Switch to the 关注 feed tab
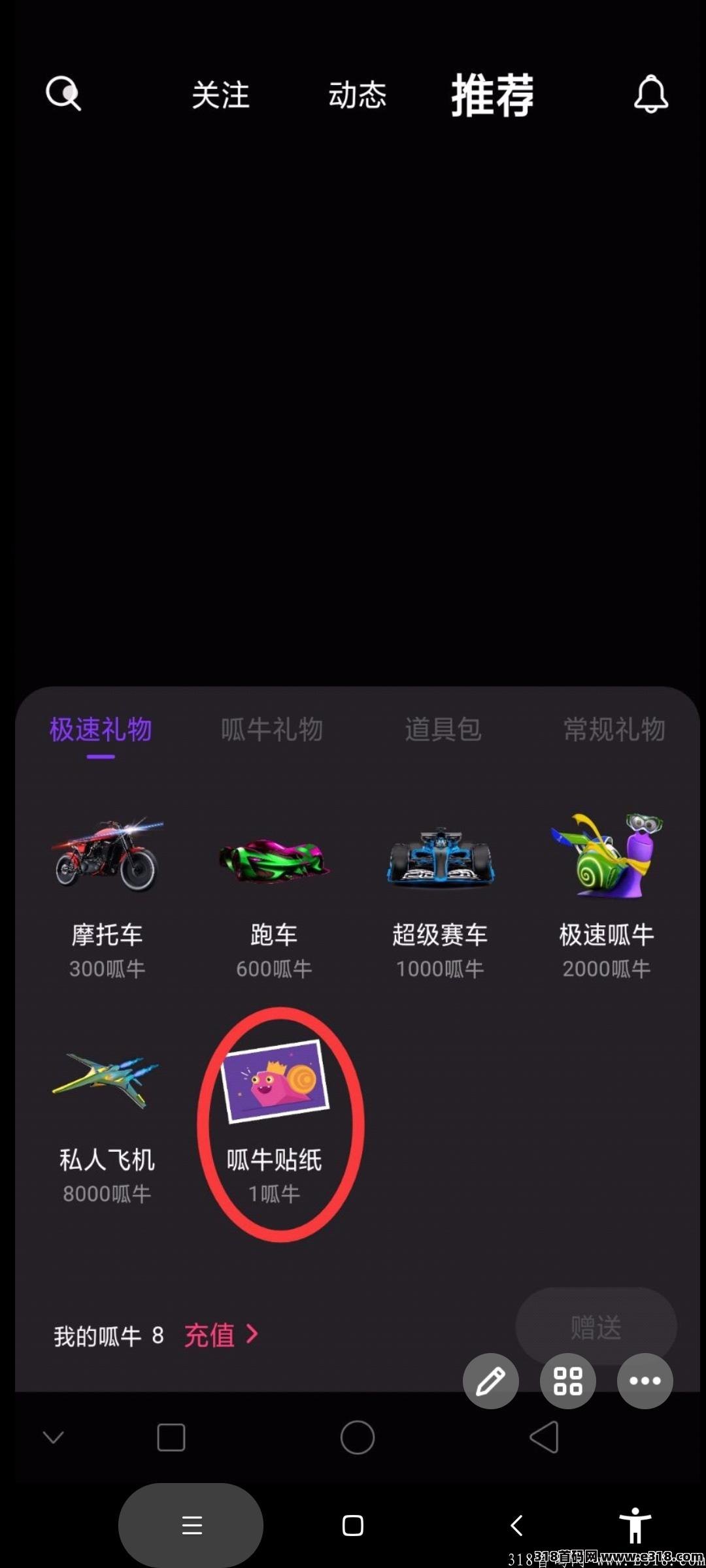The width and height of the screenshot is (706, 1568). [220, 95]
